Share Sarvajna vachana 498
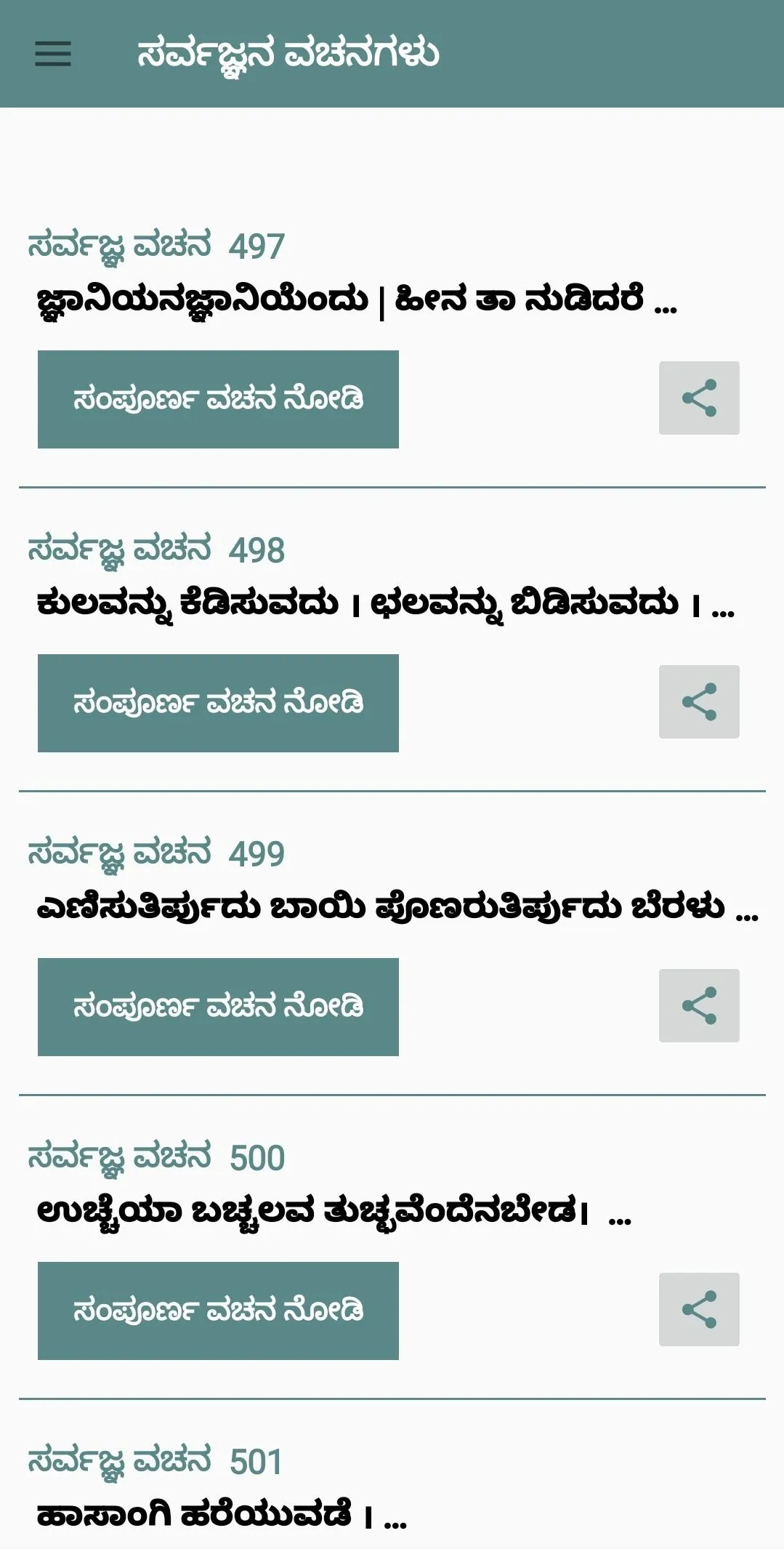Viewport: 784px width, 1549px height. (699, 702)
